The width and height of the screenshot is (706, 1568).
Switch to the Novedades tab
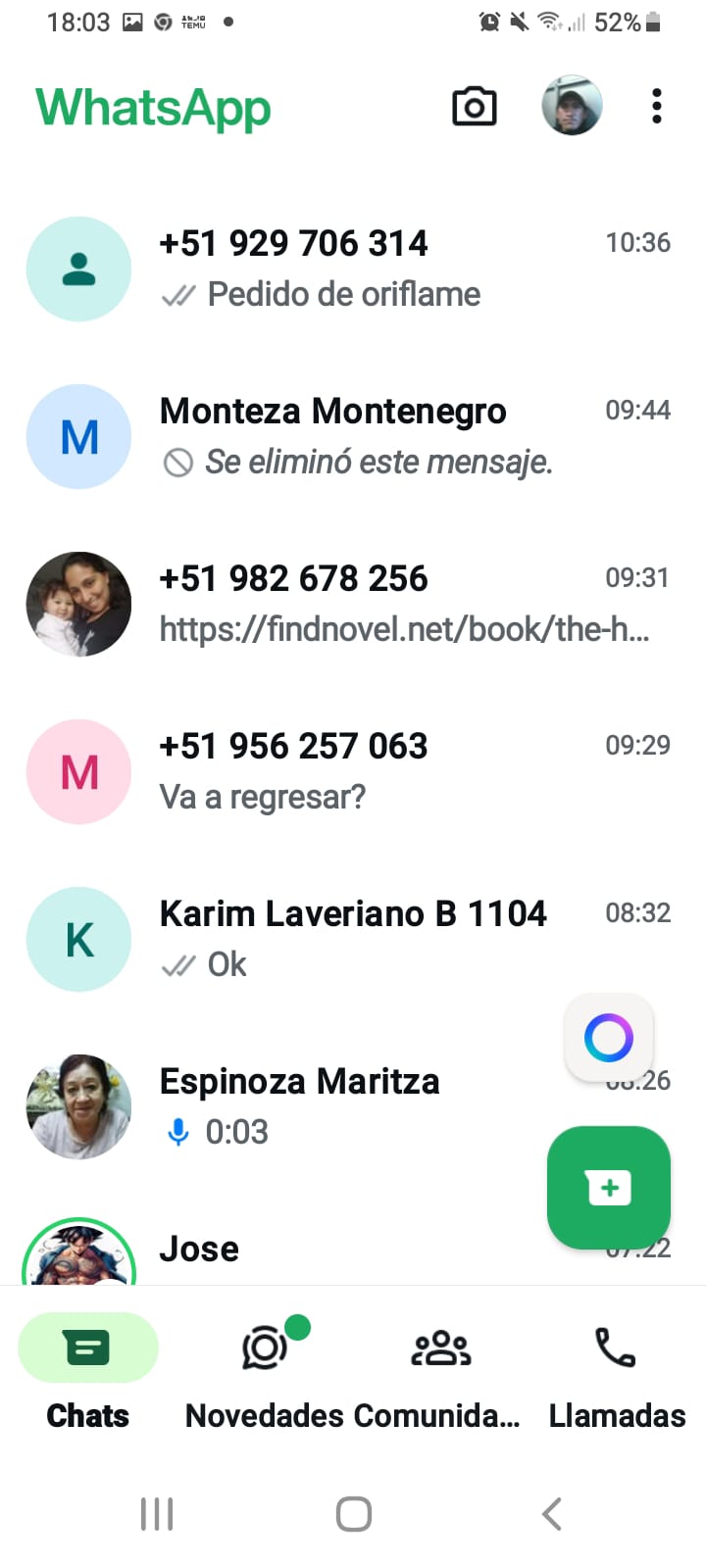pyautogui.click(x=265, y=1372)
